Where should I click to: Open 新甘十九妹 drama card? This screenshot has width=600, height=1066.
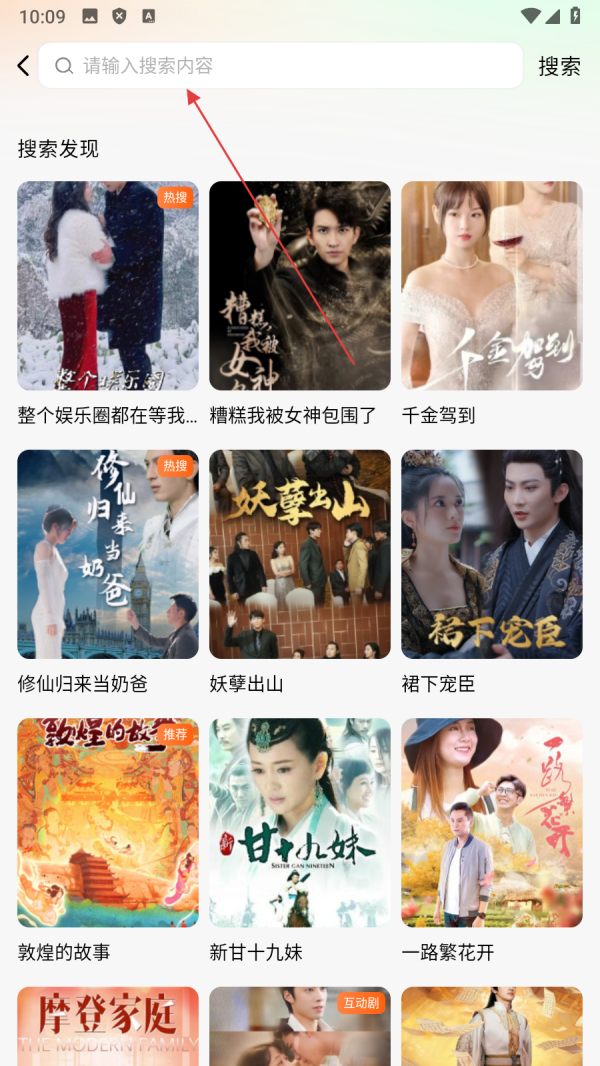pyautogui.click(x=300, y=823)
